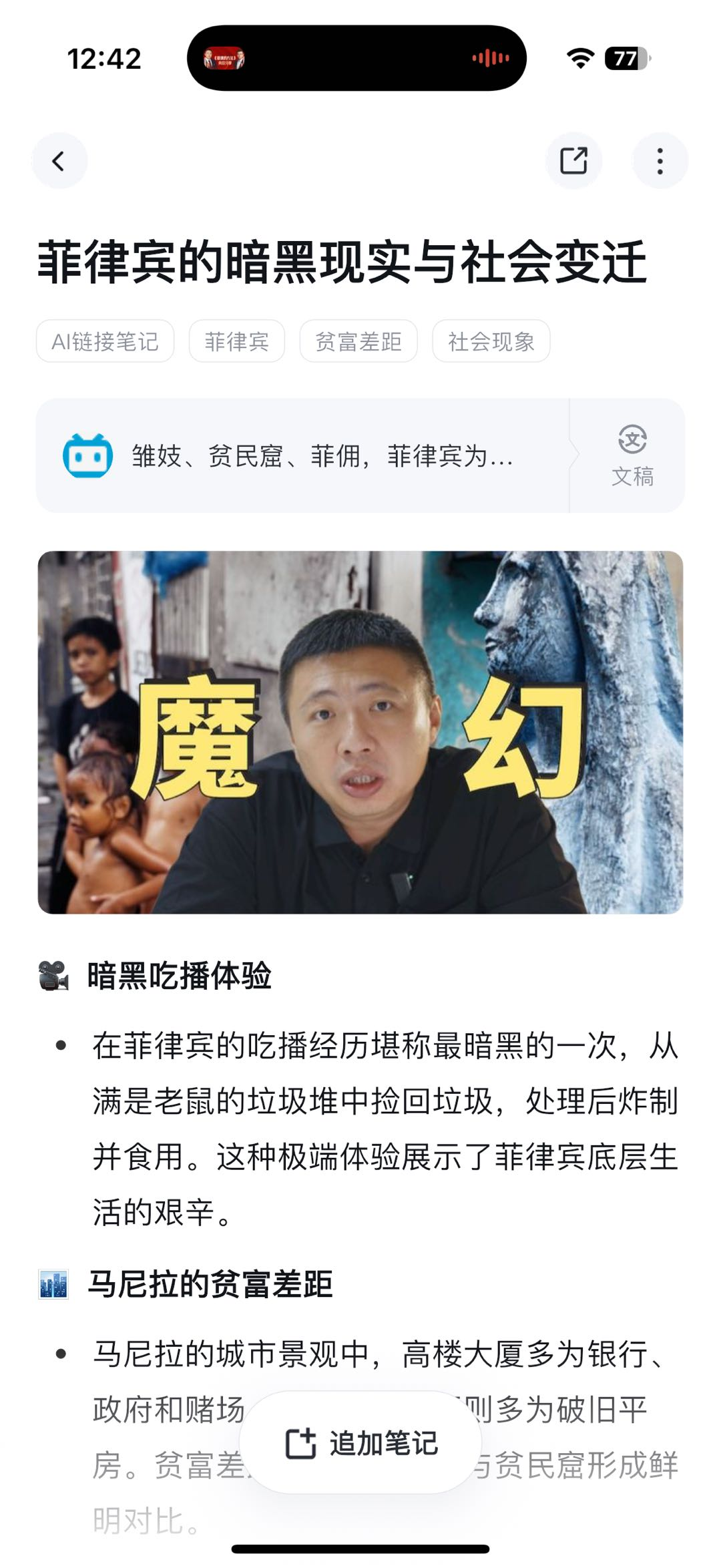Screen dimensions: 721x1568
Task: Open the three-dot overflow menu
Action: point(660,161)
